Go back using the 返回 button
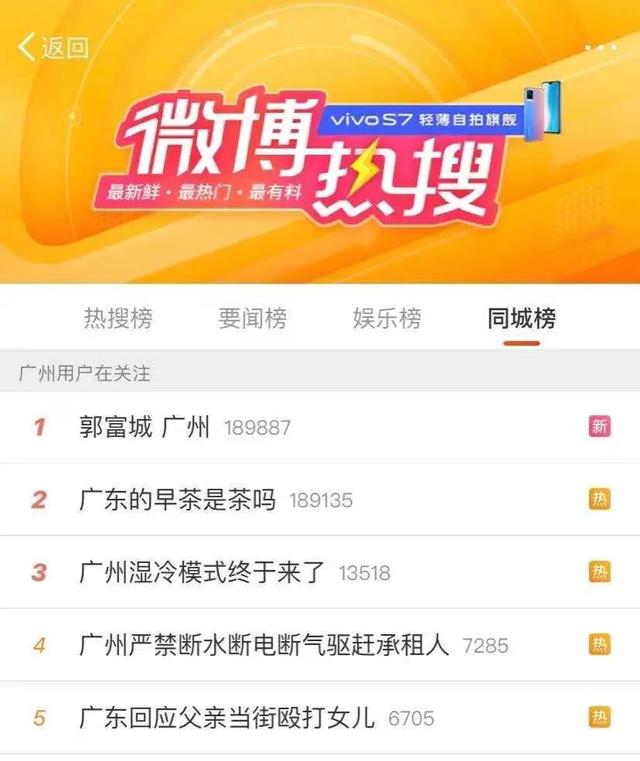This screenshot has height=761, width=640. click(53, 47)
